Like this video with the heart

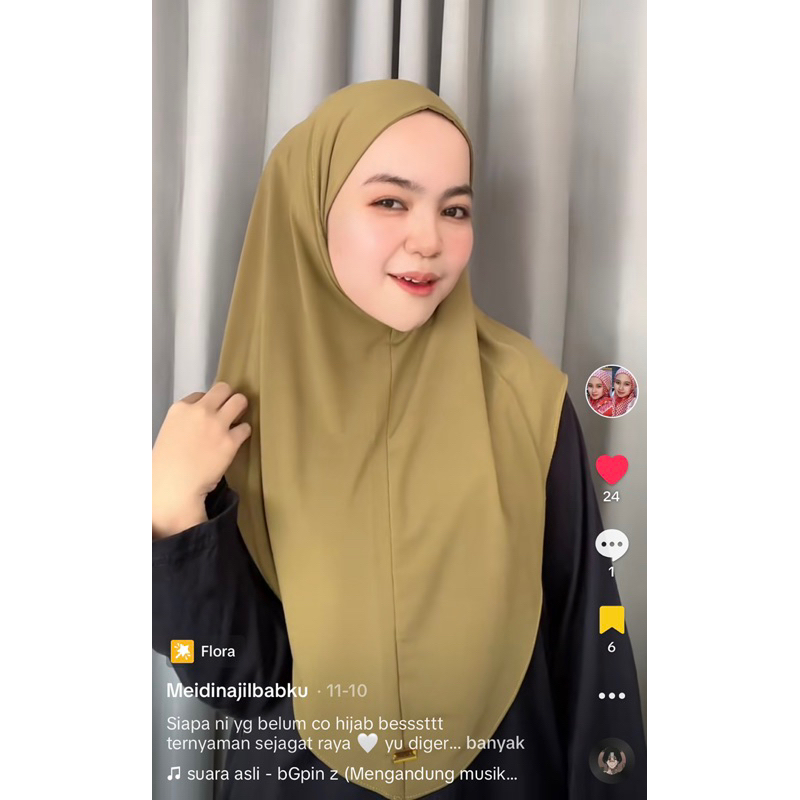click(611, 469)
